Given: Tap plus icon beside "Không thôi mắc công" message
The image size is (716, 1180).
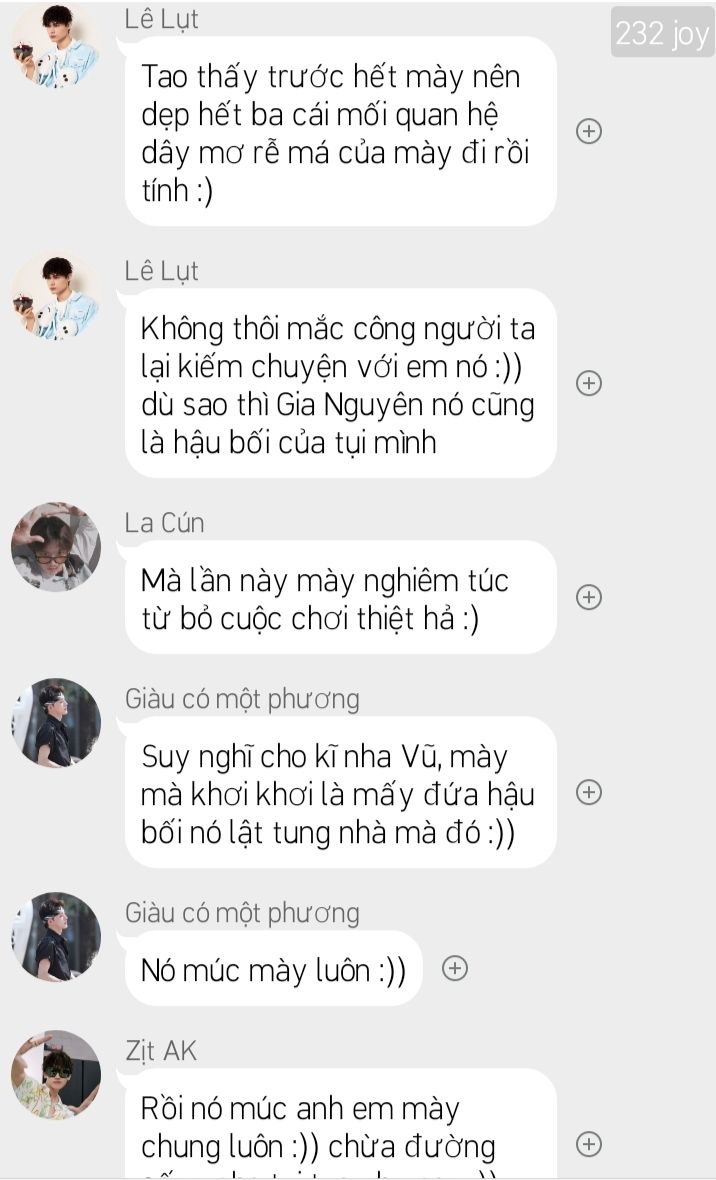Looking at the screenshot, I should point(589,383).
